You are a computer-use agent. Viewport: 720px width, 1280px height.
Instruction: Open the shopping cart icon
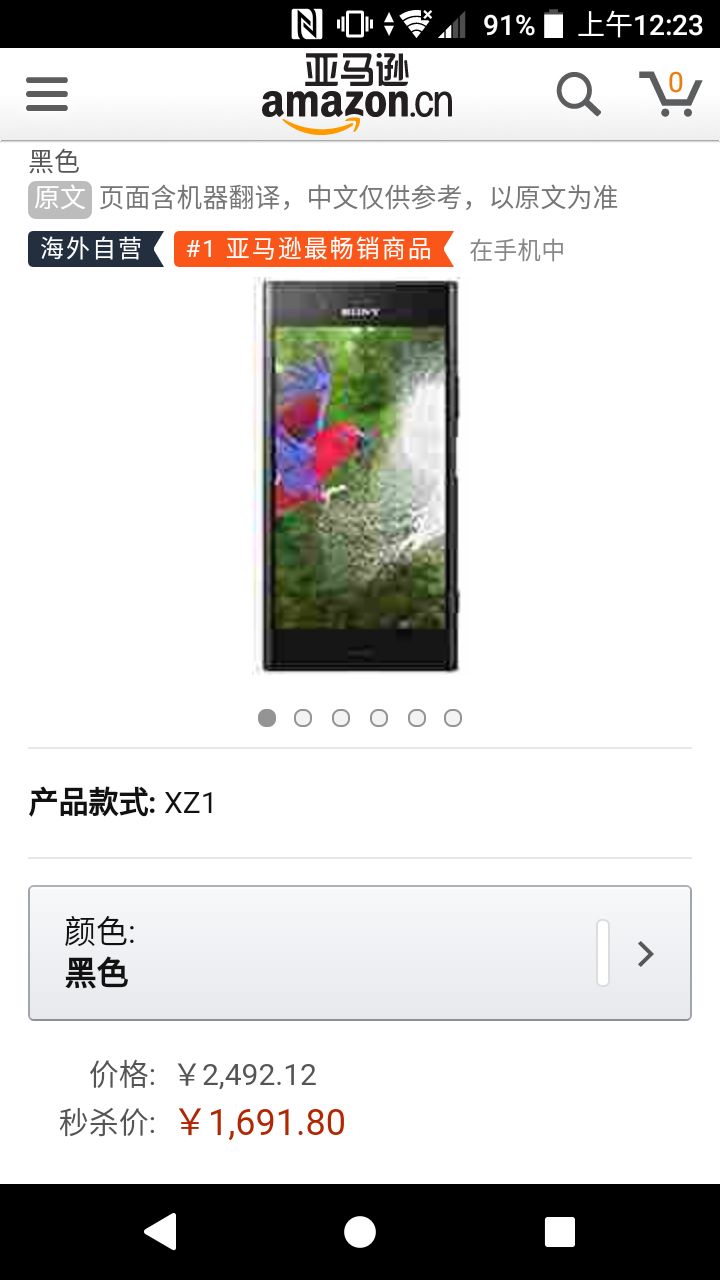[x=672, y=93]
